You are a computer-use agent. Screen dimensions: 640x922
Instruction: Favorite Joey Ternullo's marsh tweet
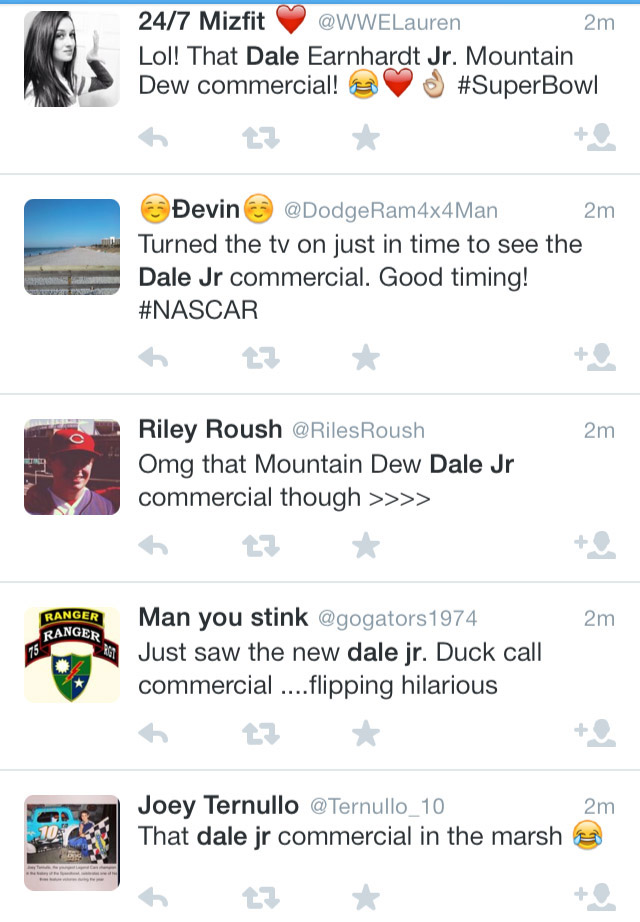point(367,895)
